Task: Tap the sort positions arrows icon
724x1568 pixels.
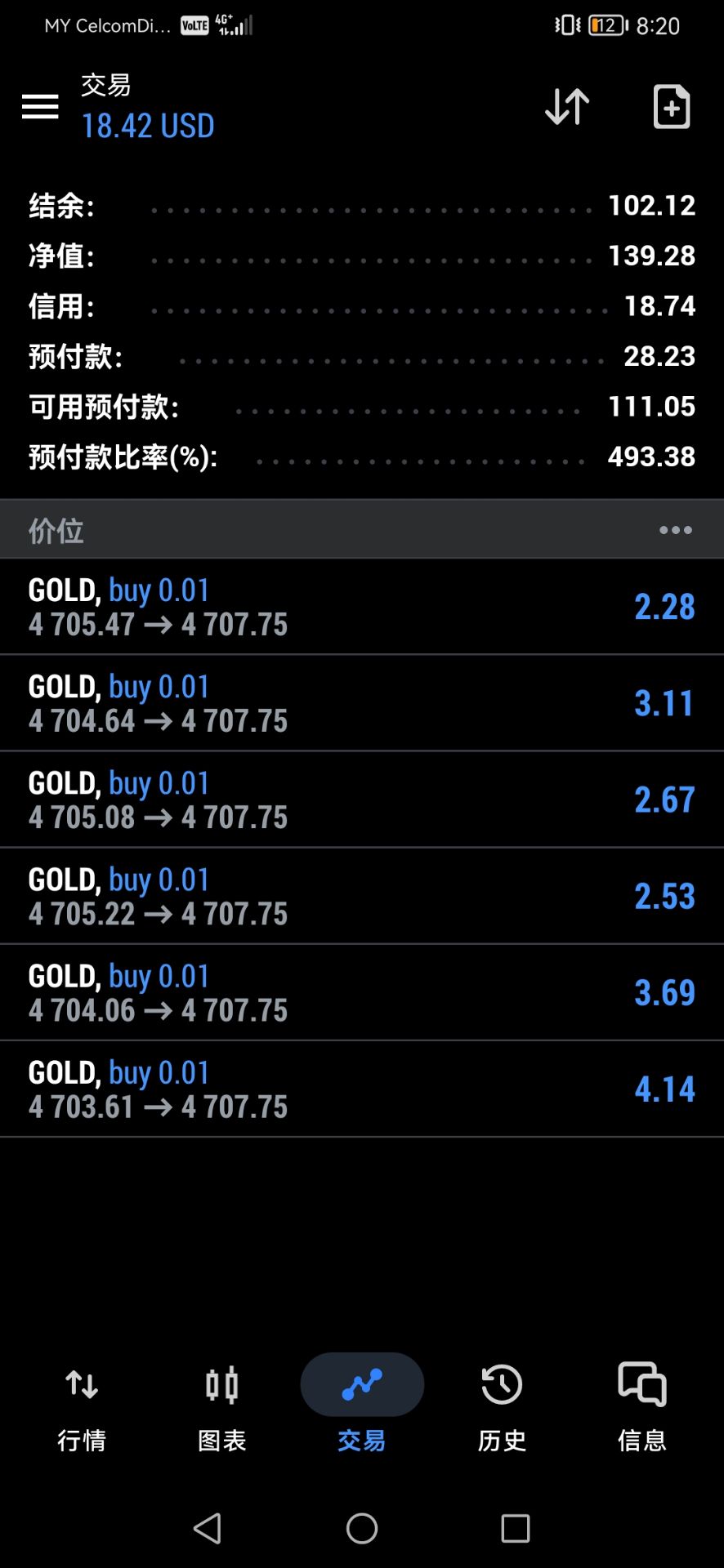Action: point(567,106)
